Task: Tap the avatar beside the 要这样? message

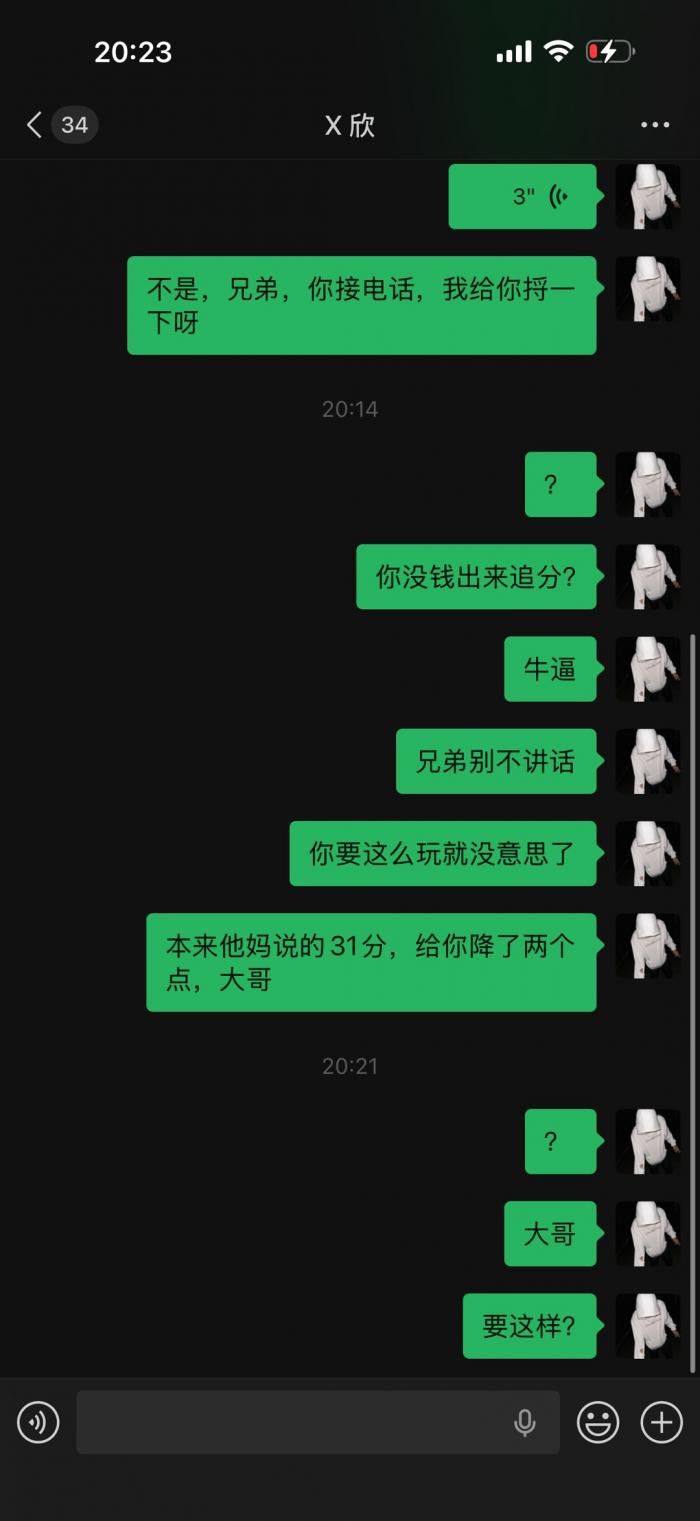Action: point(647,1326)
